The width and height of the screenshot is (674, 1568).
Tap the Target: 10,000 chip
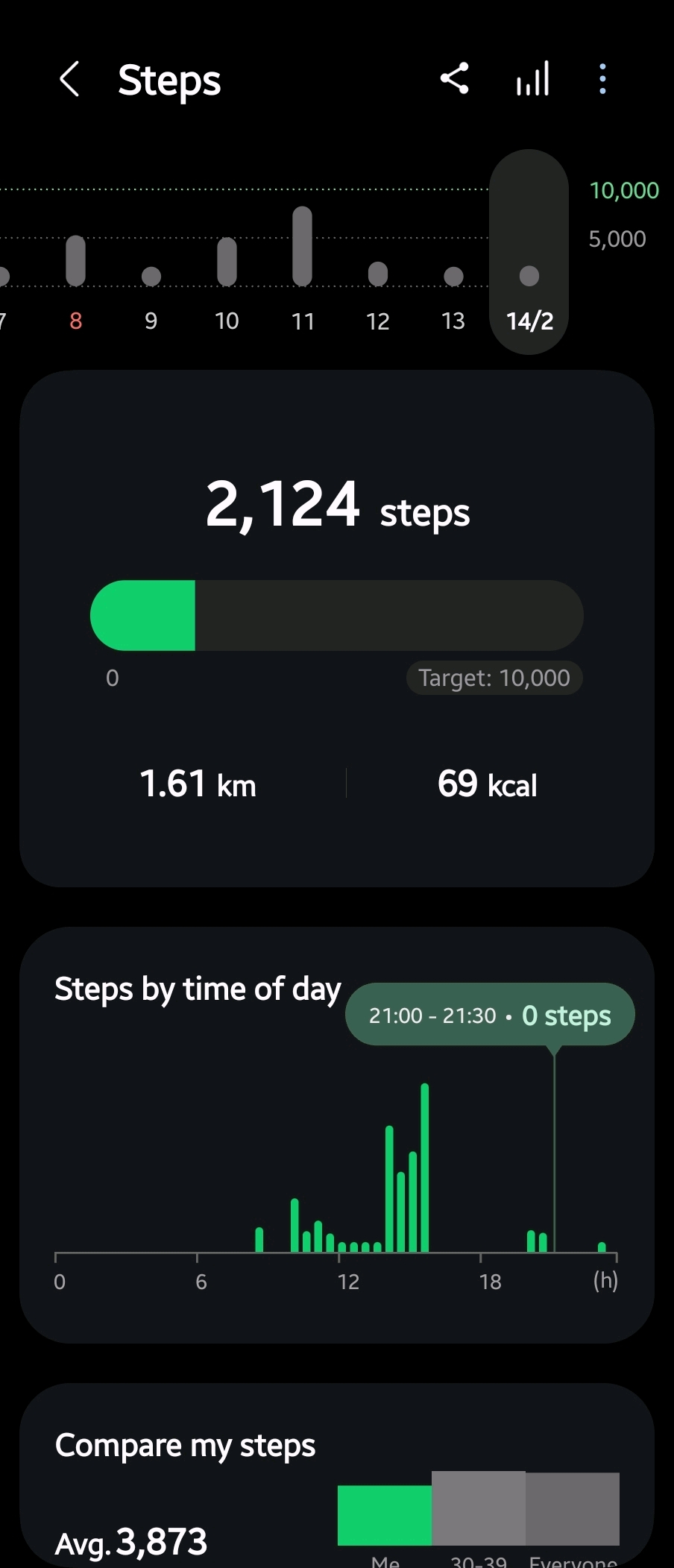click(x=494, y=678)
